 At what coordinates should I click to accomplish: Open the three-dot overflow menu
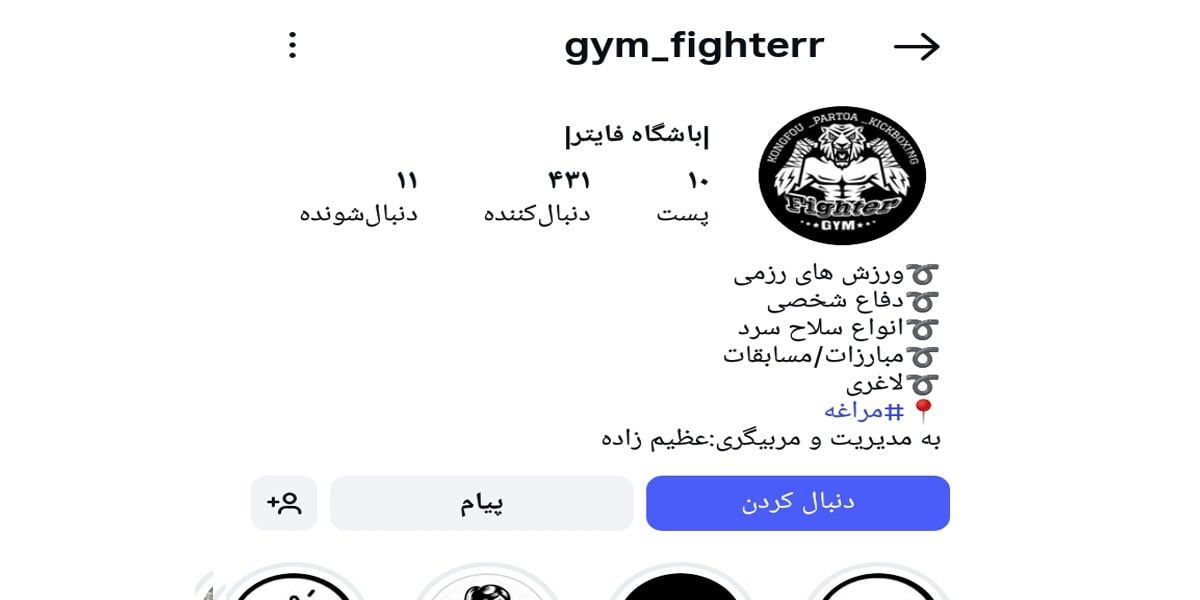[x=292, y=45]
